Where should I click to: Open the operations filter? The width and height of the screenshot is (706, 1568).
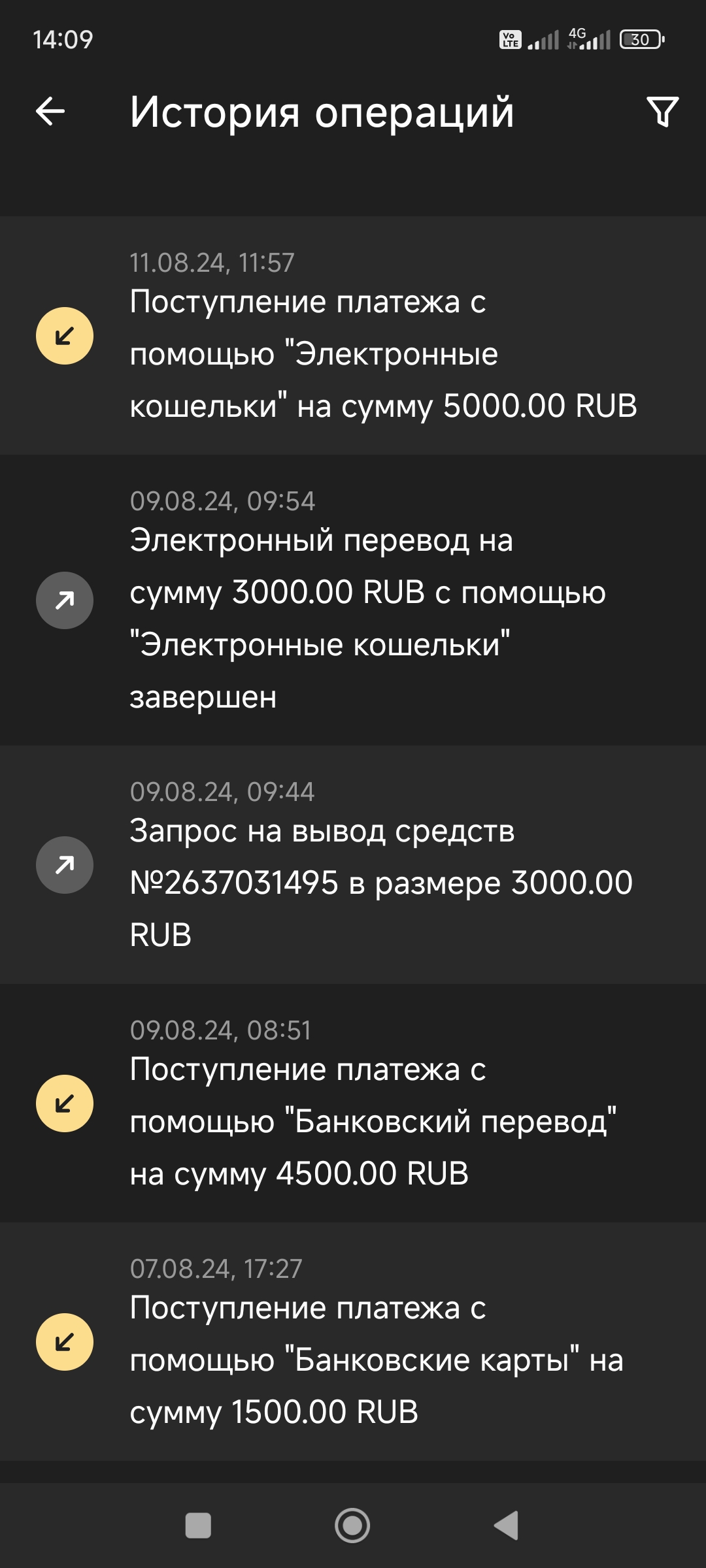[662, 112]
